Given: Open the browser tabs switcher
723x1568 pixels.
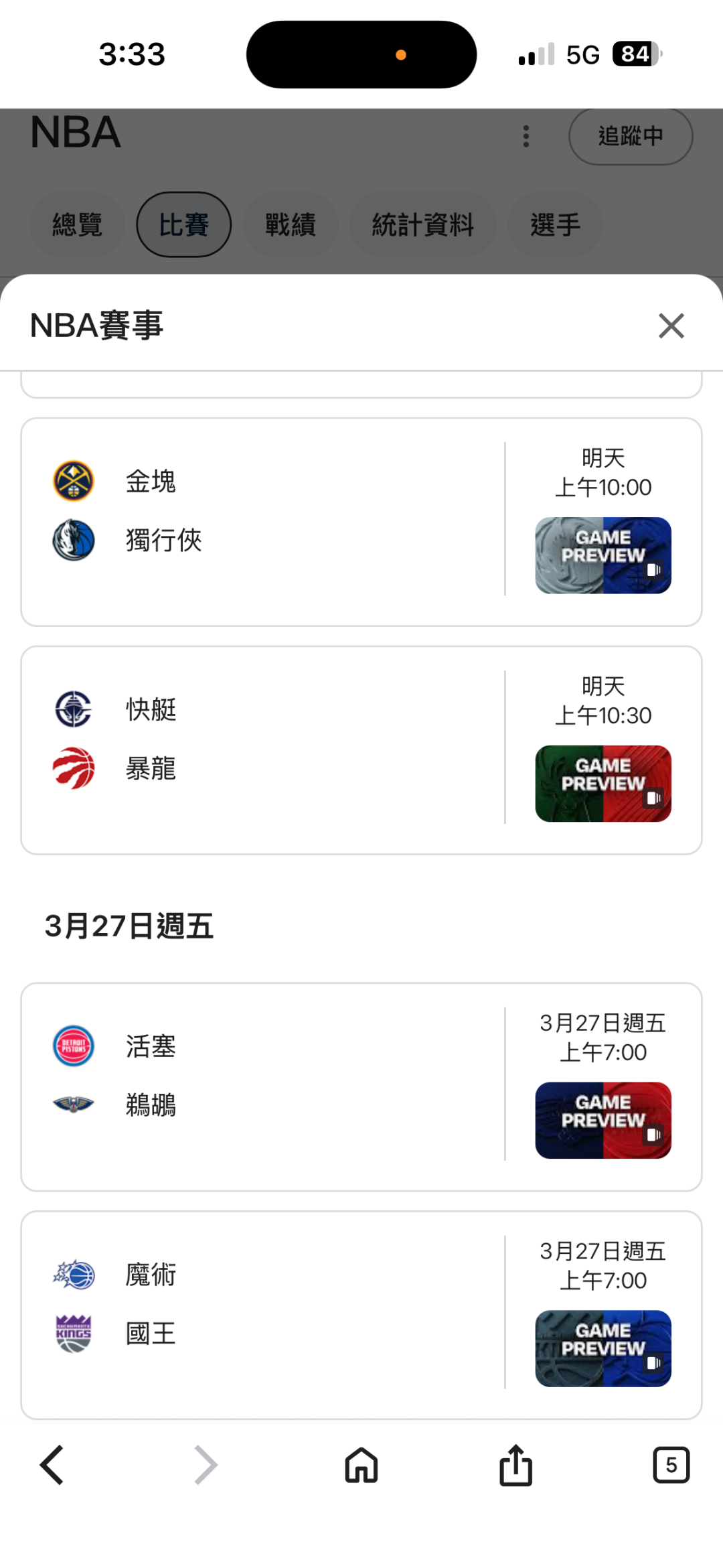Looking at the screenshot, I should (x=671, y=1465).
